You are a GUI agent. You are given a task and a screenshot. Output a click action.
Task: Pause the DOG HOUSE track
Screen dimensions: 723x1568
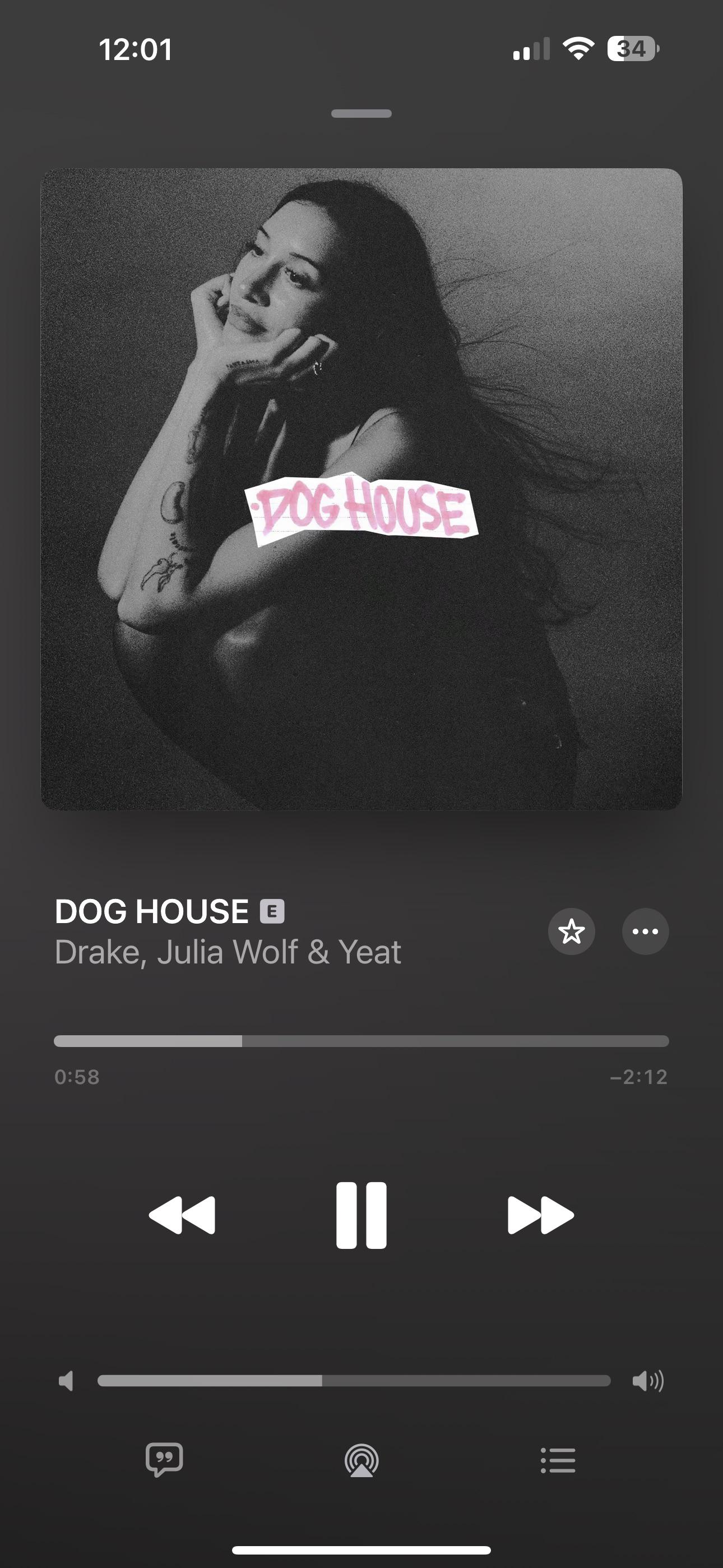(361, 1216)
